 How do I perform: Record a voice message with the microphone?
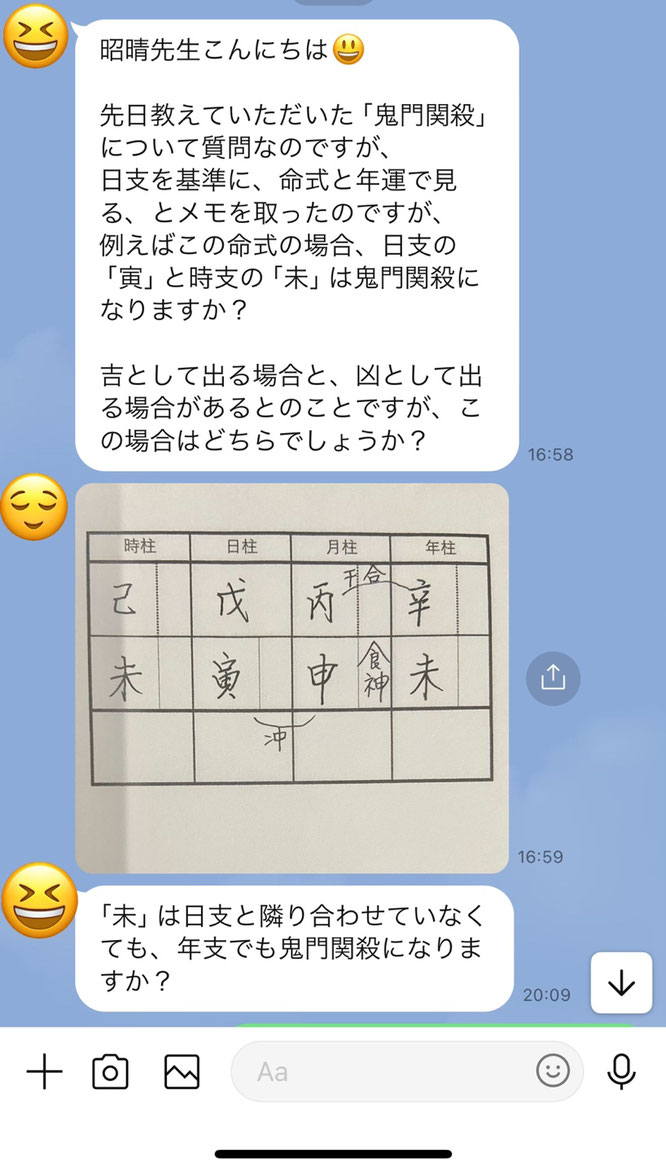[x=621, y=1073]
